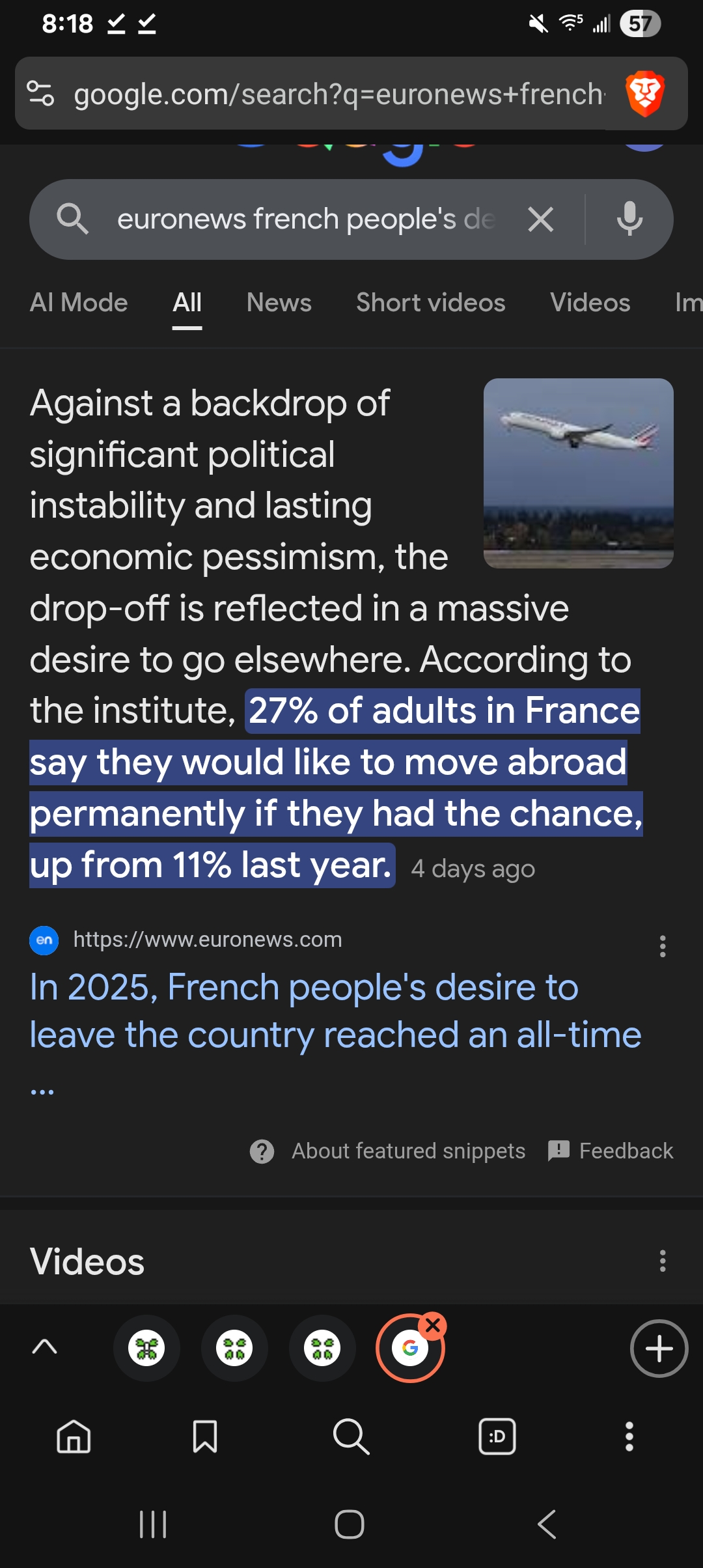Open the airplane thumbnail in featured snippet
The height and width of the screenshot is (1568, 703).
tap(578, 473)
